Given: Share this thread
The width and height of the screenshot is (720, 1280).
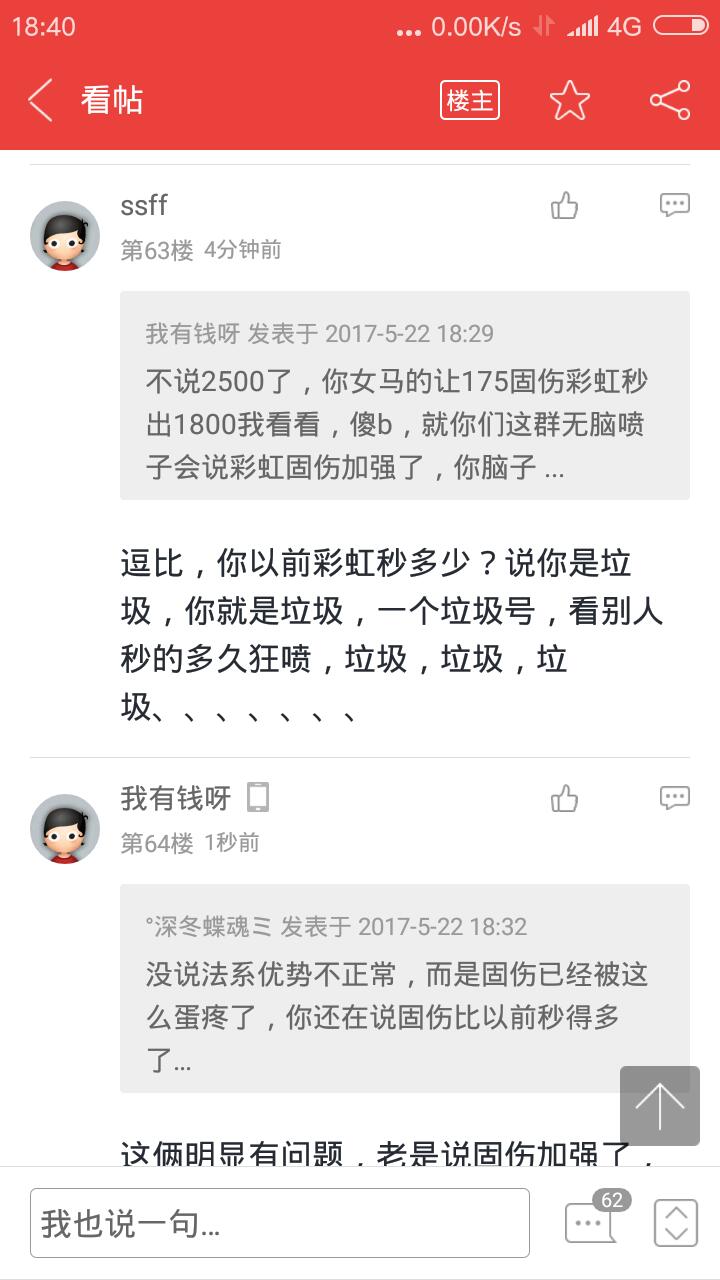Looking at the screenshot, I should point(669,101).
